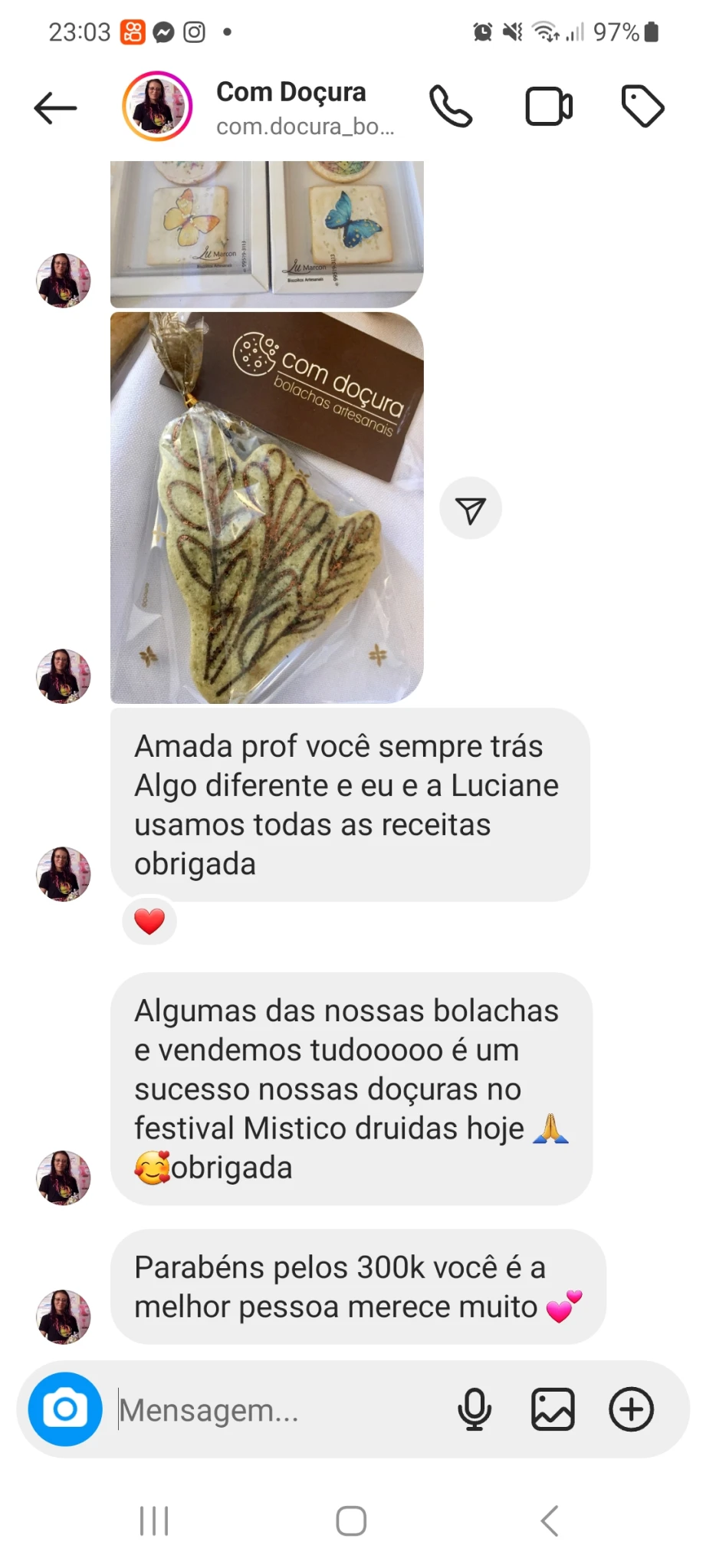Open the recent apps view
The width and height of the screenshot is (706, 1568).
pos(154,1520)
